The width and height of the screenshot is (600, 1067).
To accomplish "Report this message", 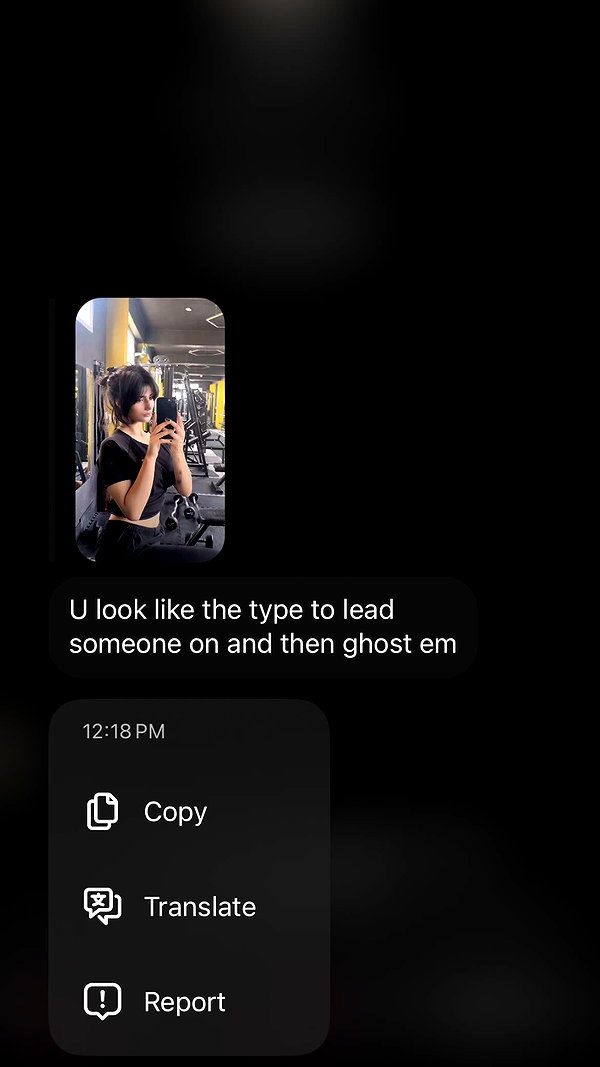I will [189, 1002].
